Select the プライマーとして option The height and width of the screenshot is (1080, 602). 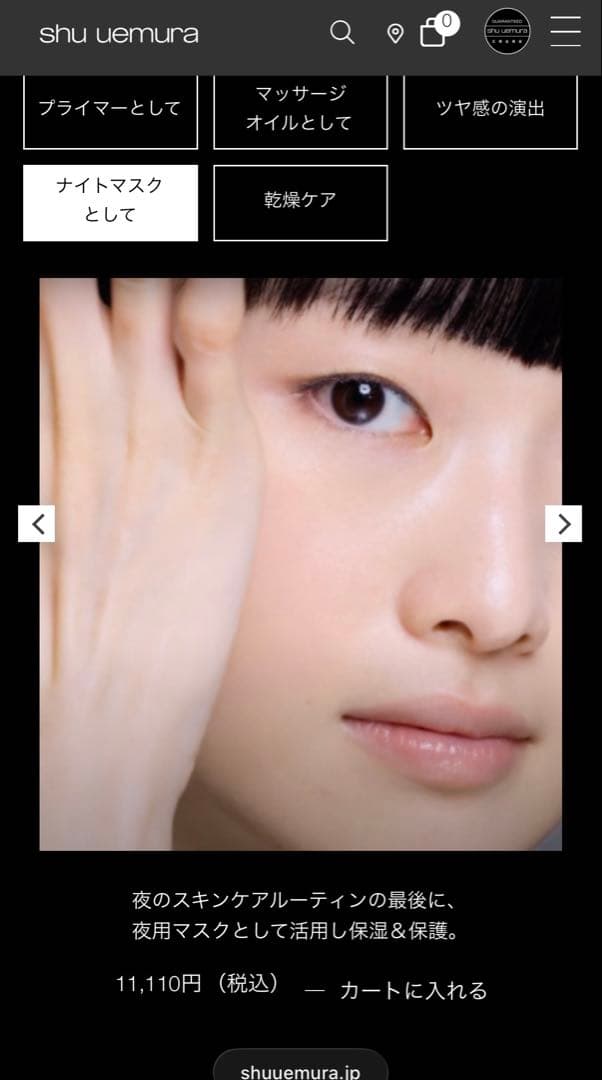(110, 108)
